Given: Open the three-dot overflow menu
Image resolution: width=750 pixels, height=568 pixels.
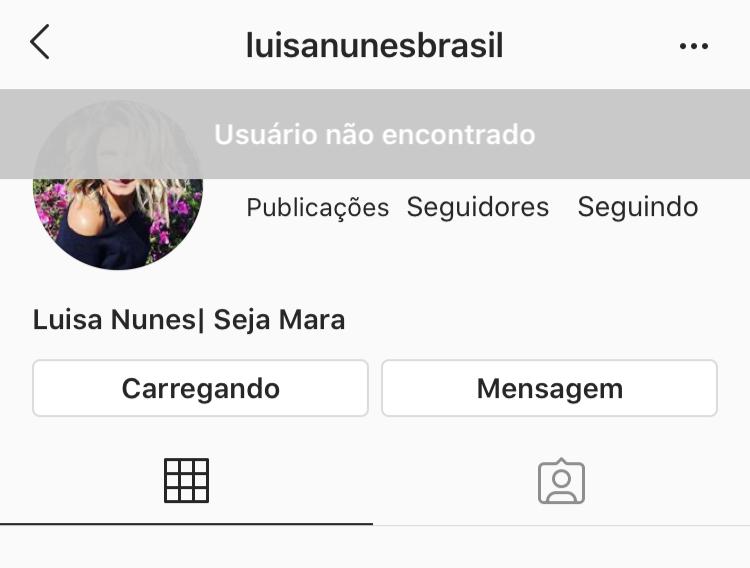Looking at the screenshot, I should (693, 46).
